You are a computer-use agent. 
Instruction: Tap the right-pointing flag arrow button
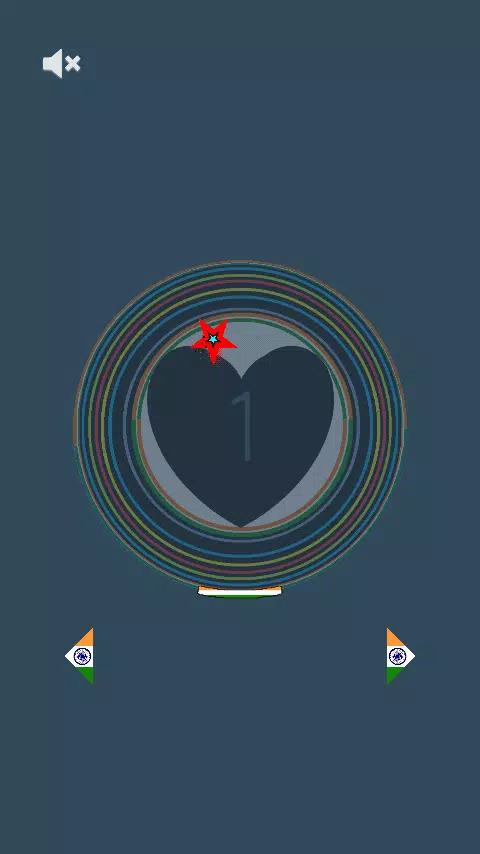(x=400, y=656)
